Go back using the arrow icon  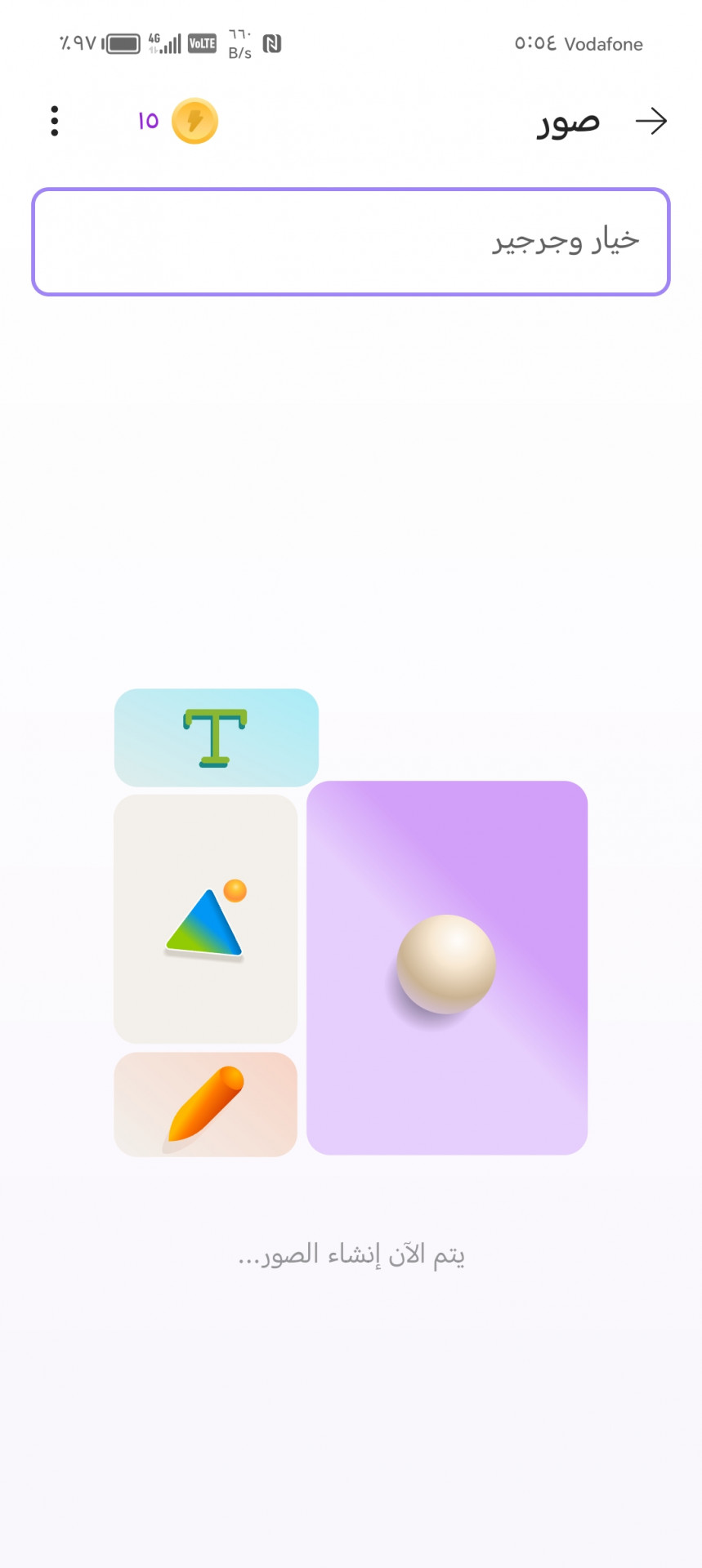pyautogui.click(x=651, y=122)
